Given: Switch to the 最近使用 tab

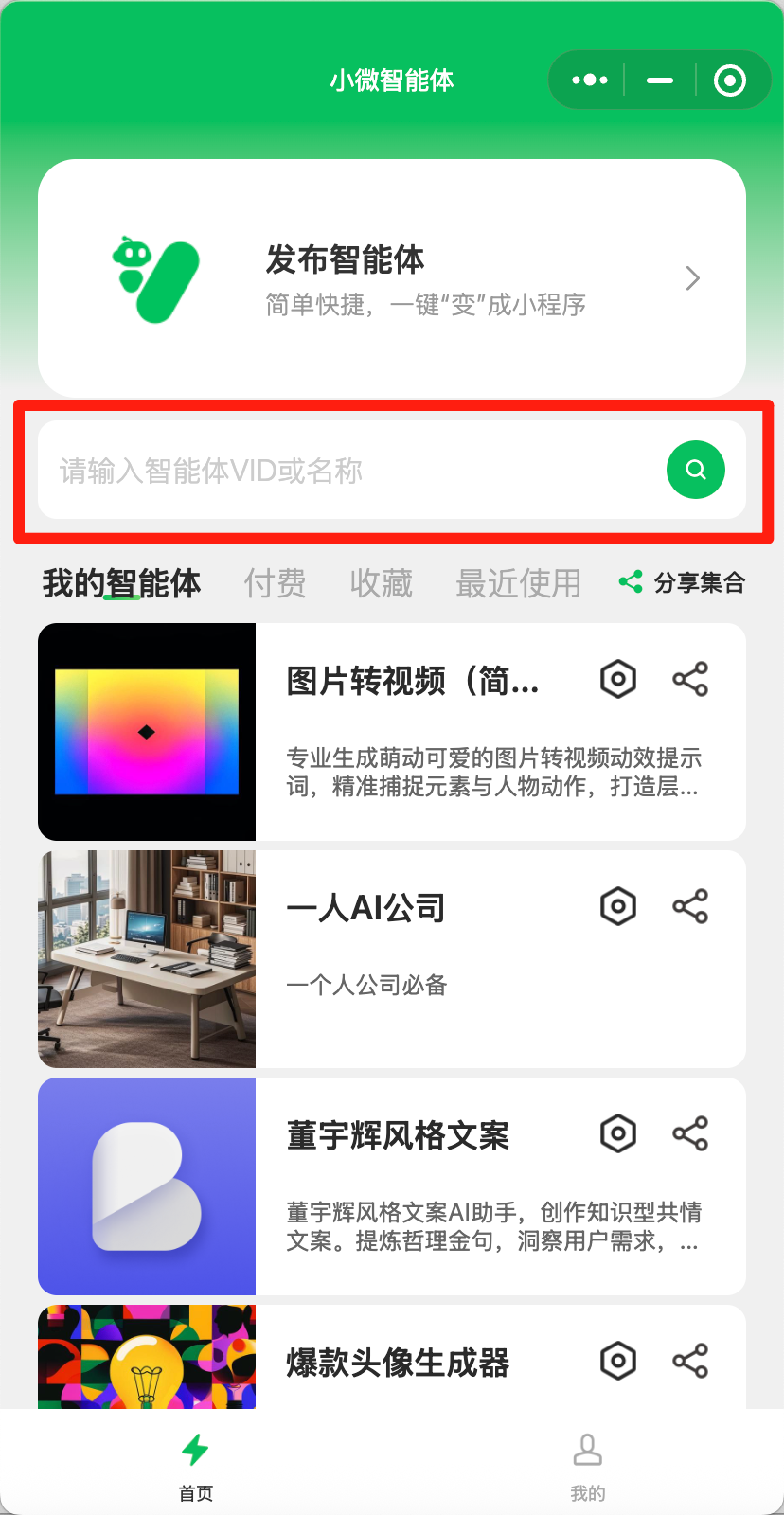Looking at the screenshot, I should tap(518, 583).
